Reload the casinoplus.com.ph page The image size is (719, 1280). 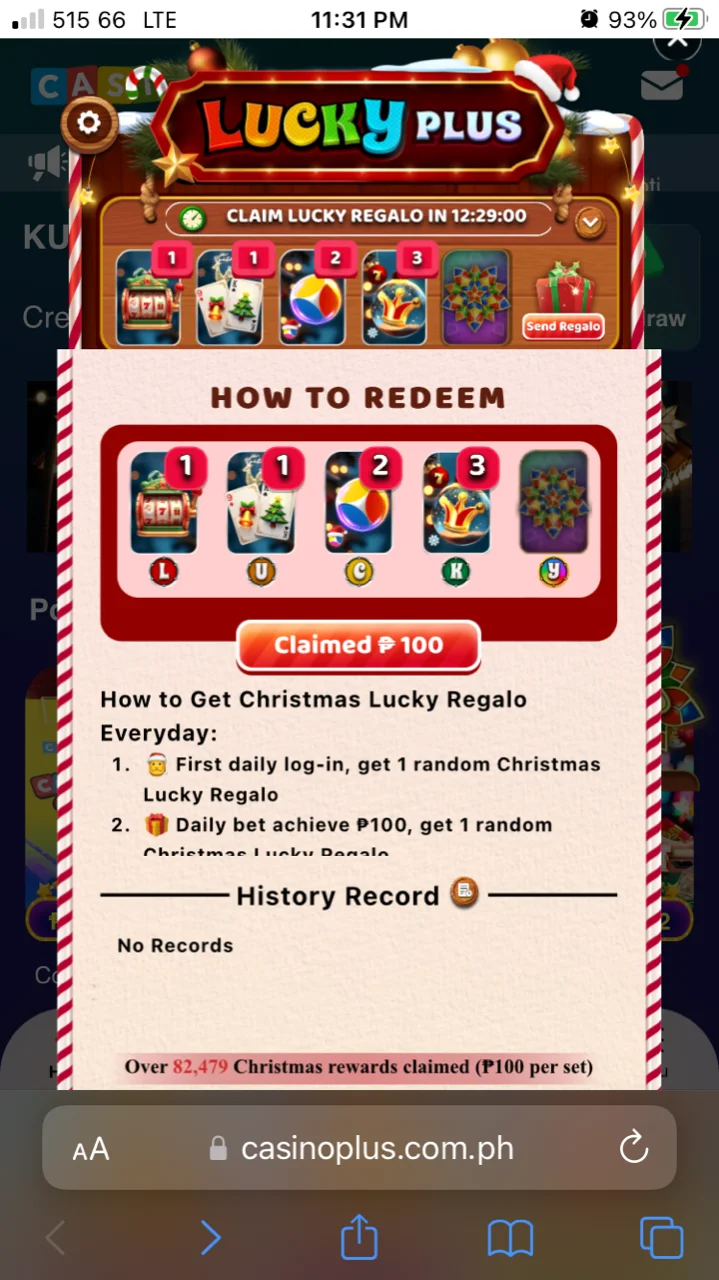[634, 1148]
